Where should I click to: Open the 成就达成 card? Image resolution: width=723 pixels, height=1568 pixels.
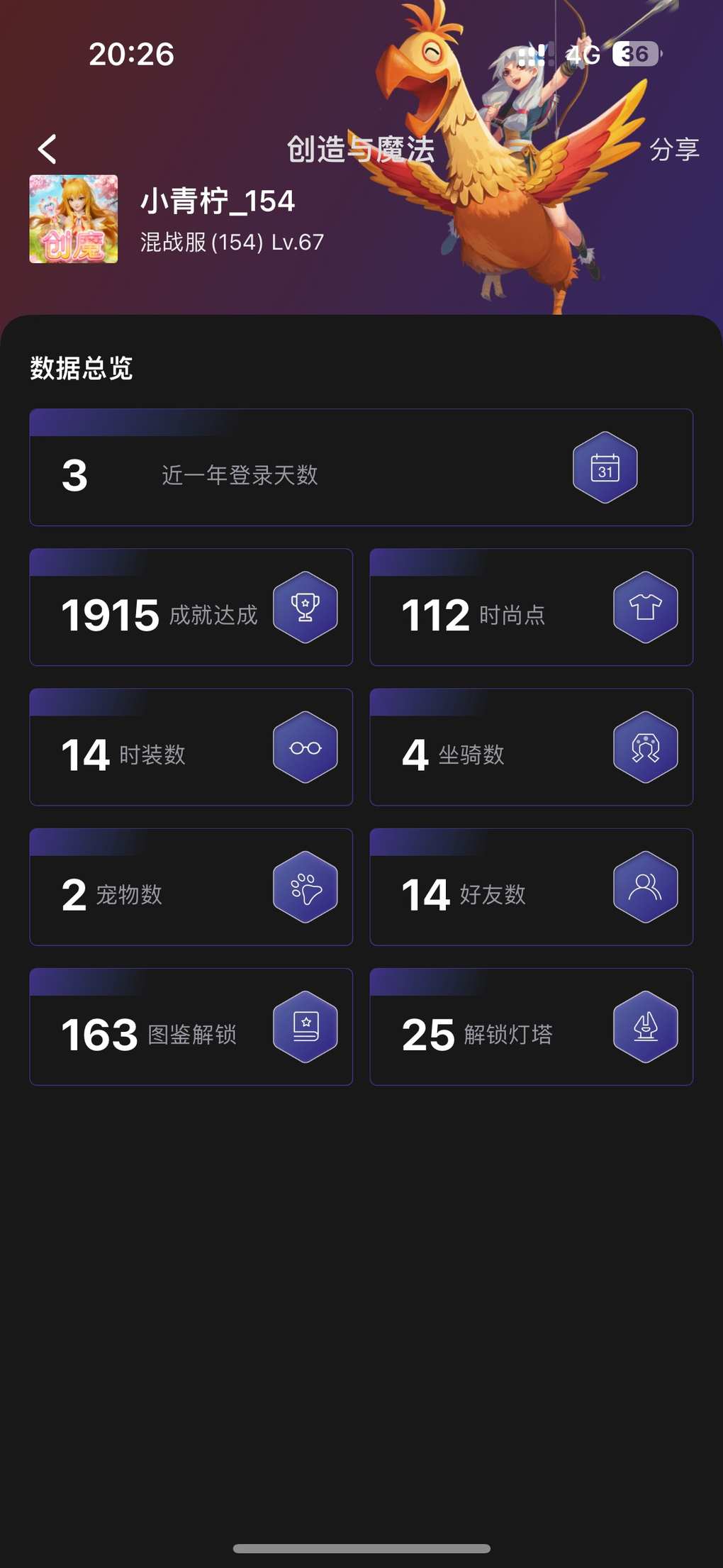coord(191,608)
